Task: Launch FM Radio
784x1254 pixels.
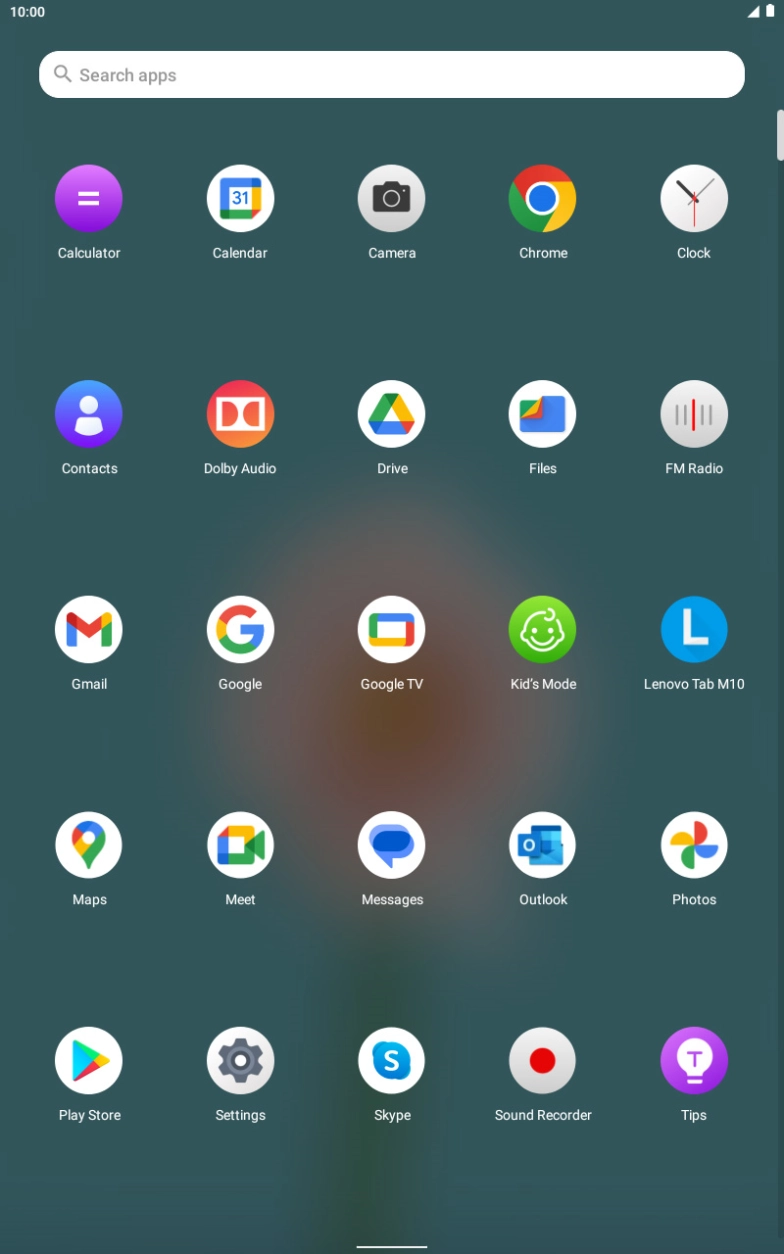Action: coord(694,414)
